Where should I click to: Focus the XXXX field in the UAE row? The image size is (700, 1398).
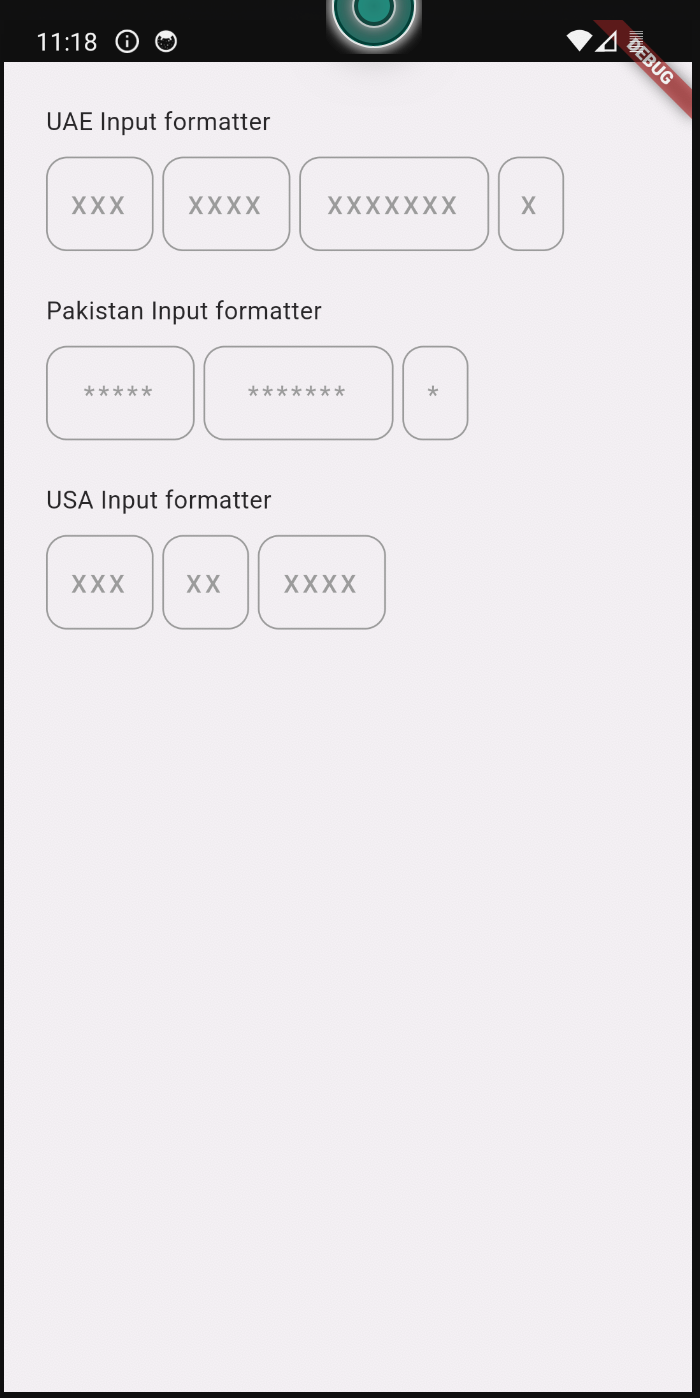point(226,204)
